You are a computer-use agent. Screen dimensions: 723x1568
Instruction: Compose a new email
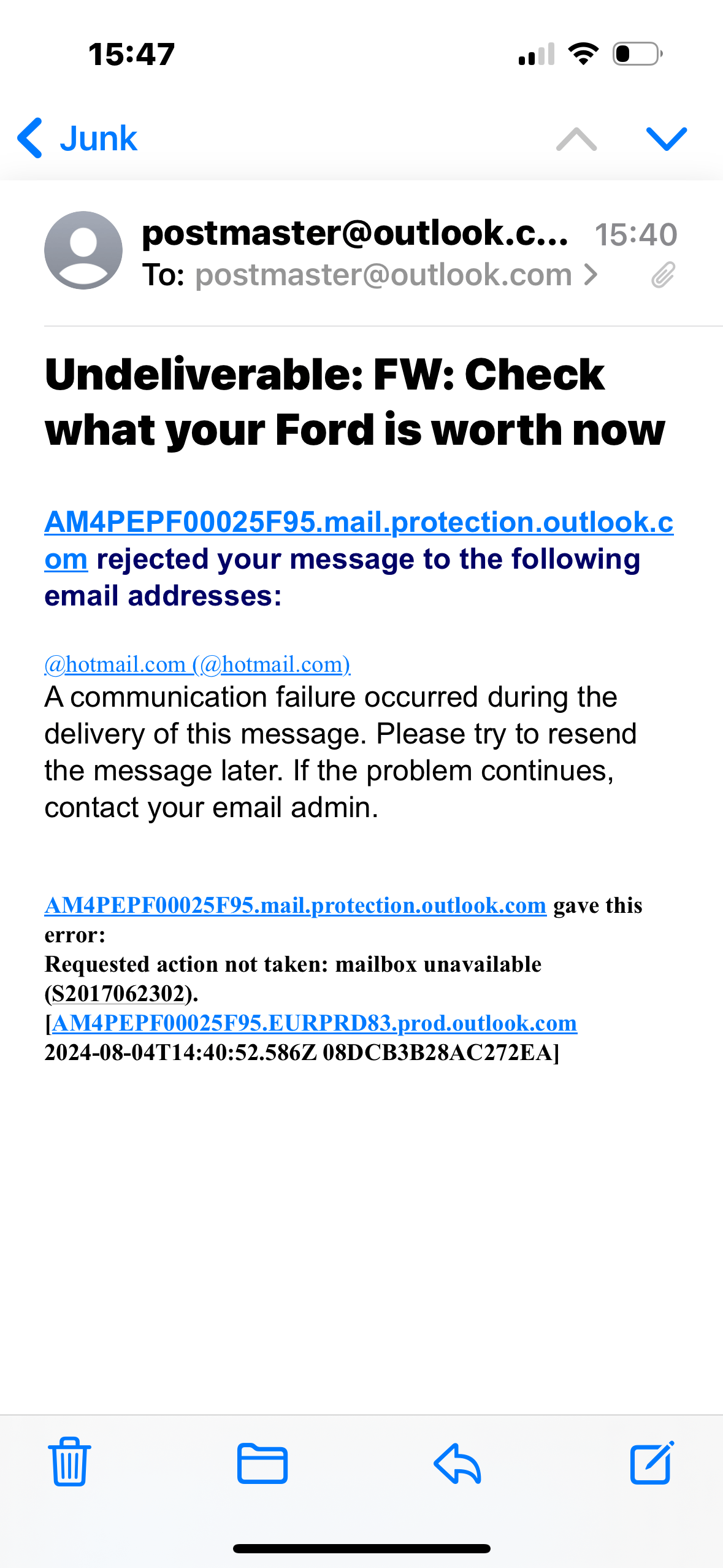(x=652, y=1462)
